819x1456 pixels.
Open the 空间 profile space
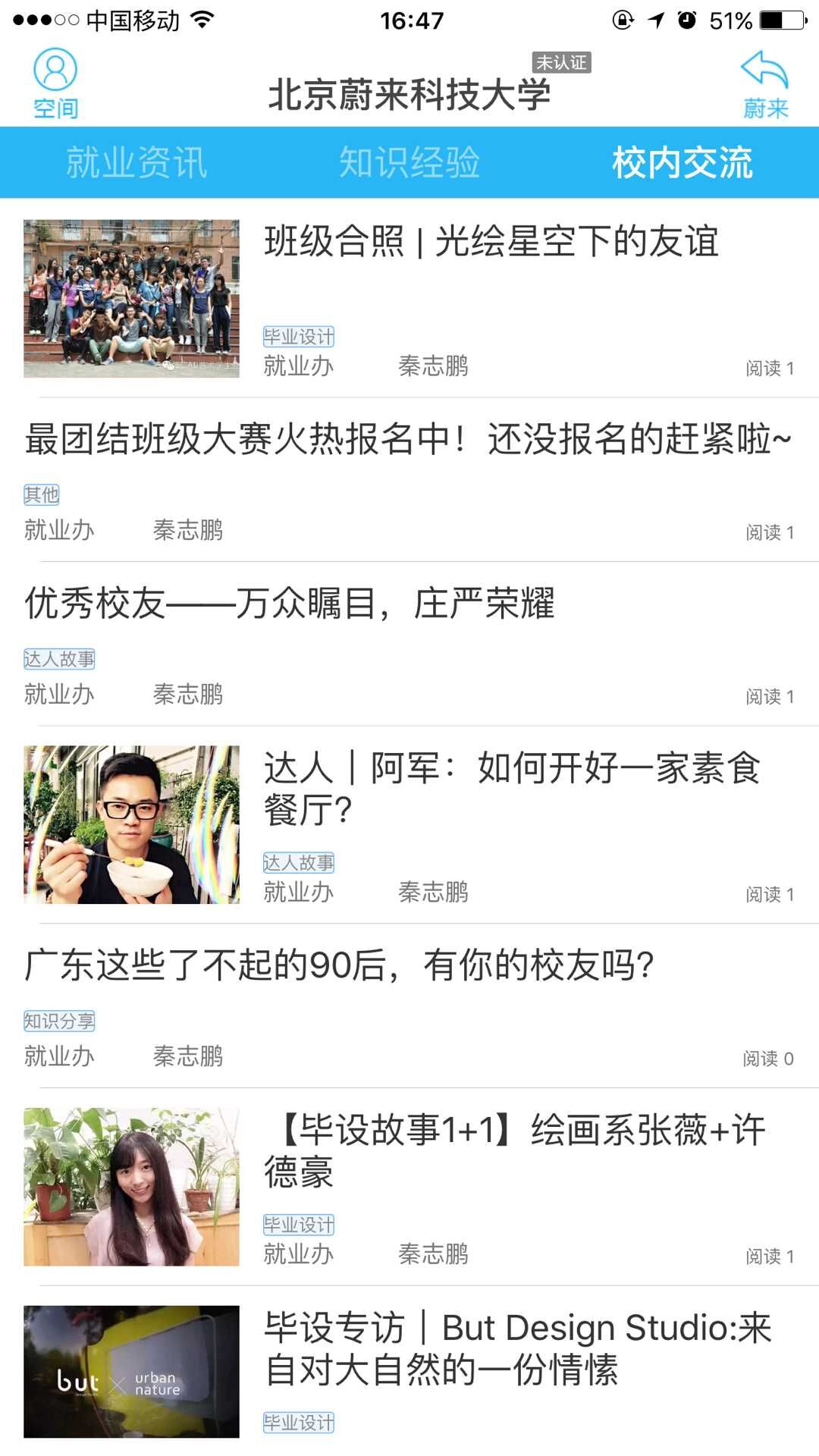(x=55, y=82)
